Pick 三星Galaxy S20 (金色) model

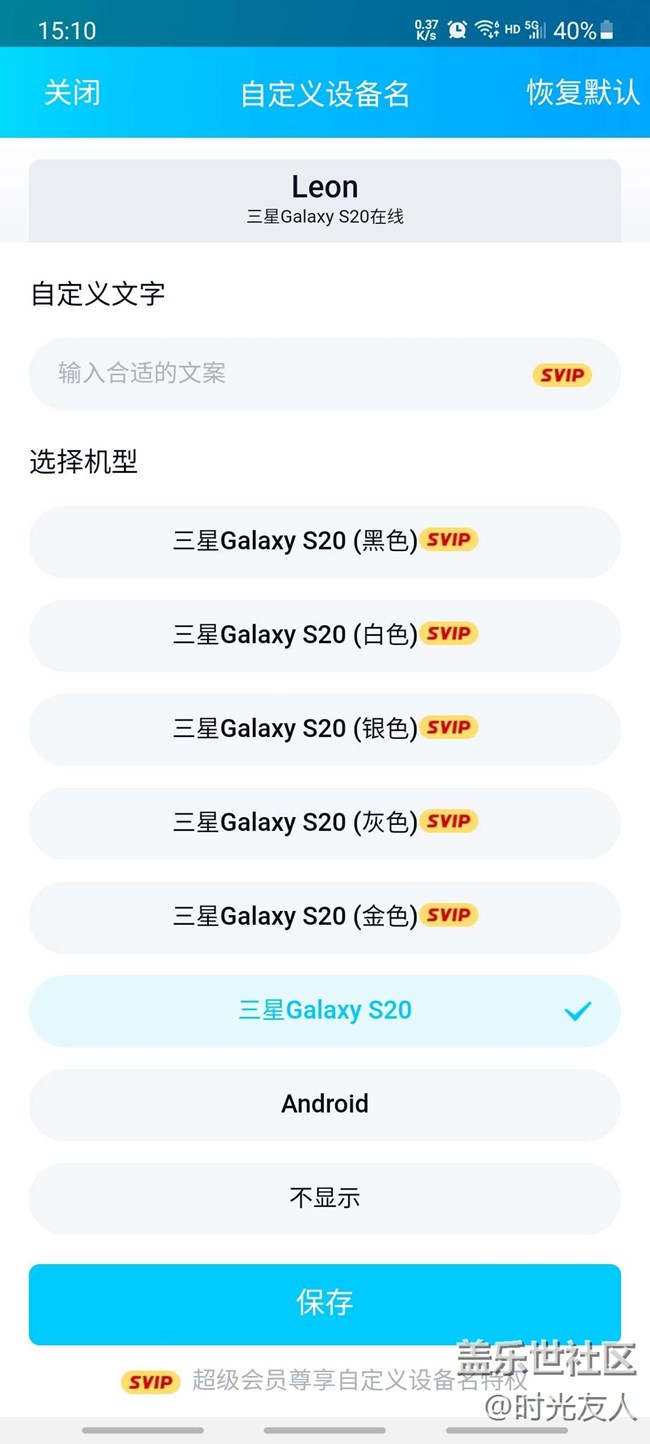click(324, 917)
